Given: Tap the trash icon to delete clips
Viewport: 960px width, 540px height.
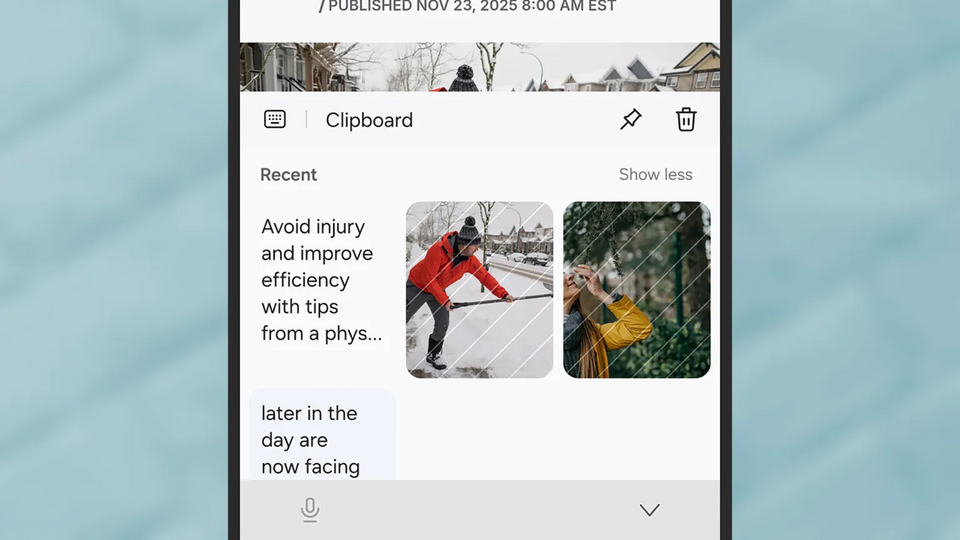Looking at the screenshot, I should coord(686,120).
